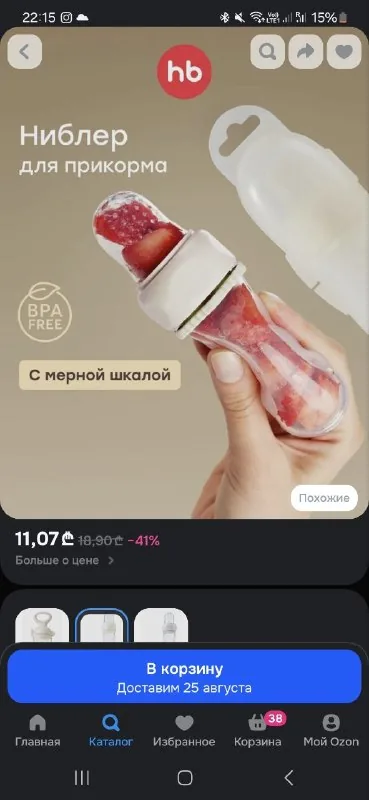369x800 pixels.
Task: Open Больше о цене details
Action: tap(64, 560)
